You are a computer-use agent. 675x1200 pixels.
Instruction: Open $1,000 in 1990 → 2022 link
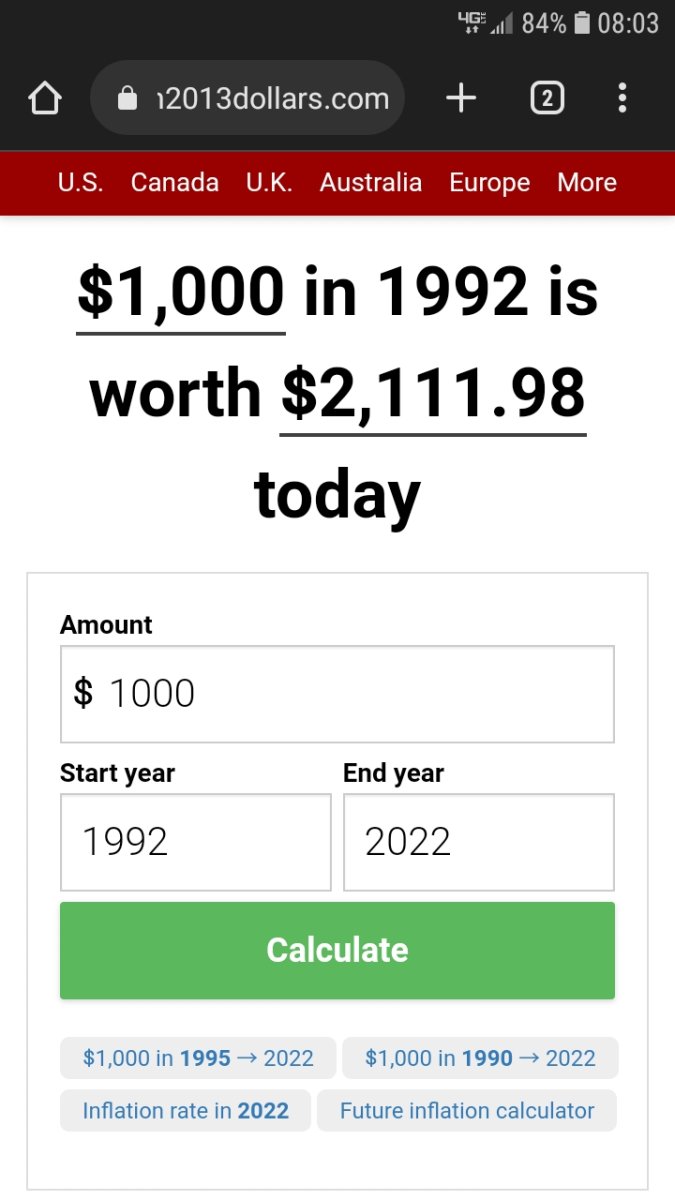(x=480, y=1058)
